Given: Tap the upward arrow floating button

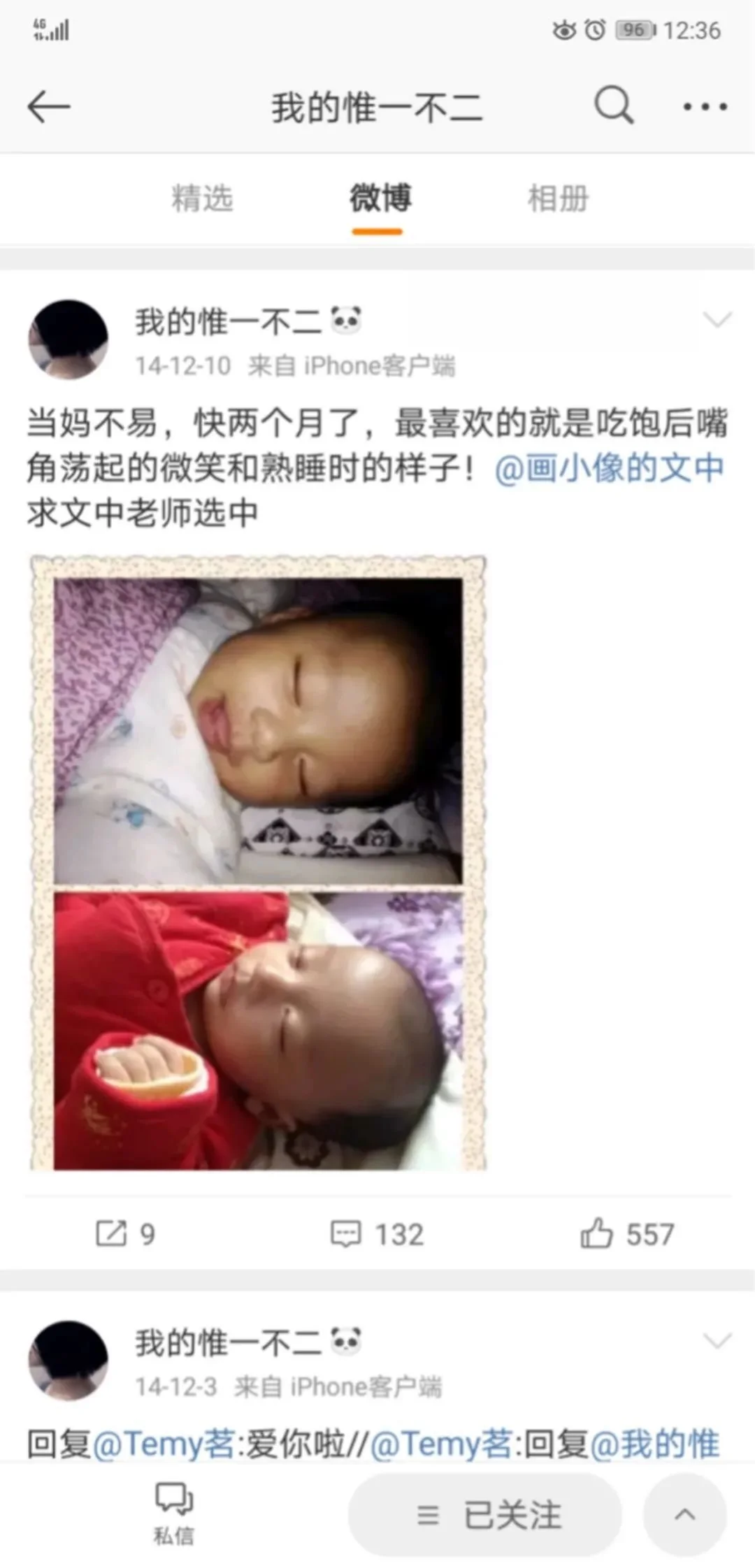Looking at the screenshot, I should (684, 1515).
